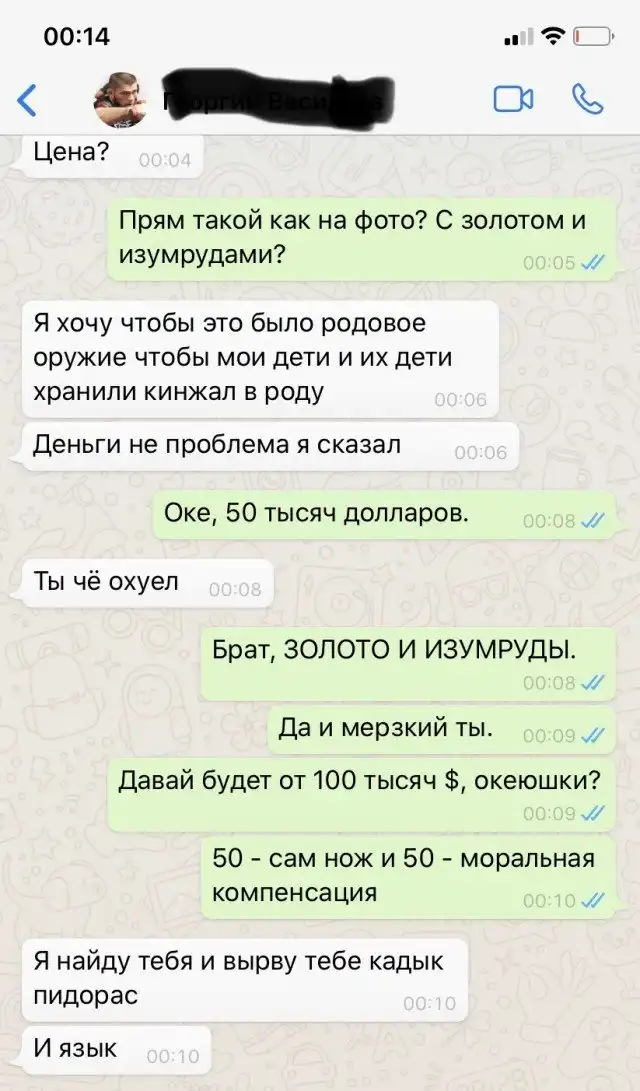Start a voice call
The width and height of the screenshot is (640, 1091).
click(587, 99)
